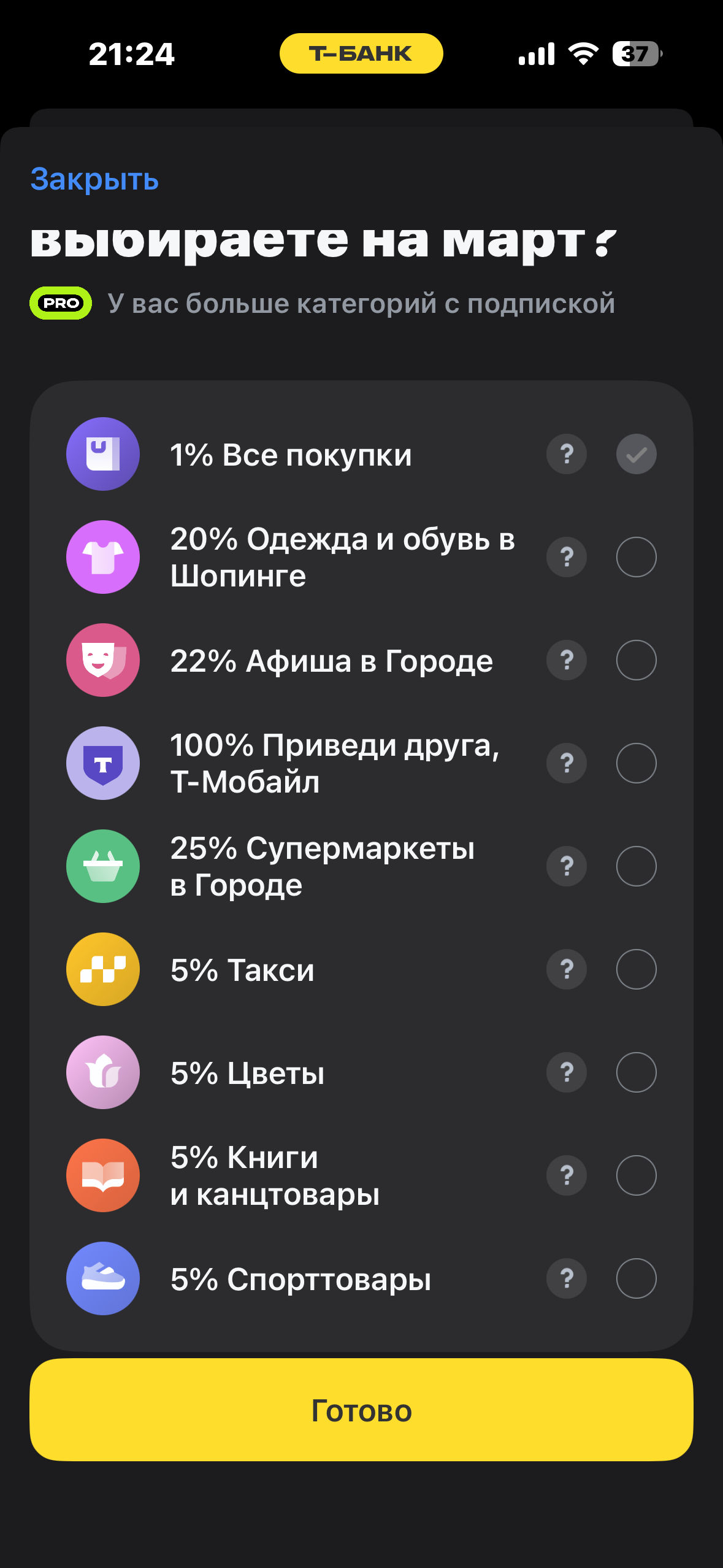Choose the 5% Цветы category
Screen dimensions: 723x1568
point(636,1072)
